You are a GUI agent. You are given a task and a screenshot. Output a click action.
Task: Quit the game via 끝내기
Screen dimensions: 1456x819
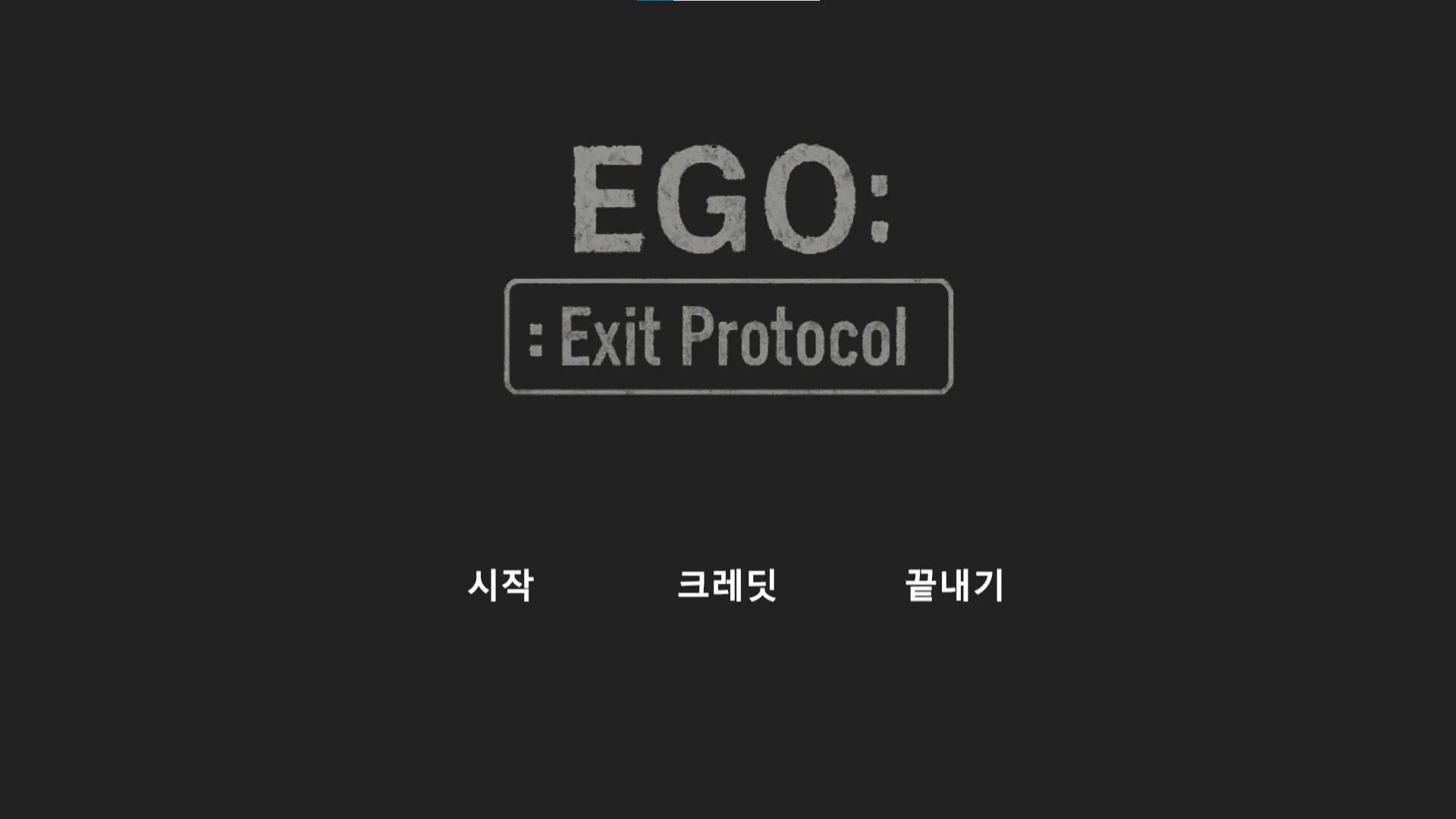click(955, 585)
